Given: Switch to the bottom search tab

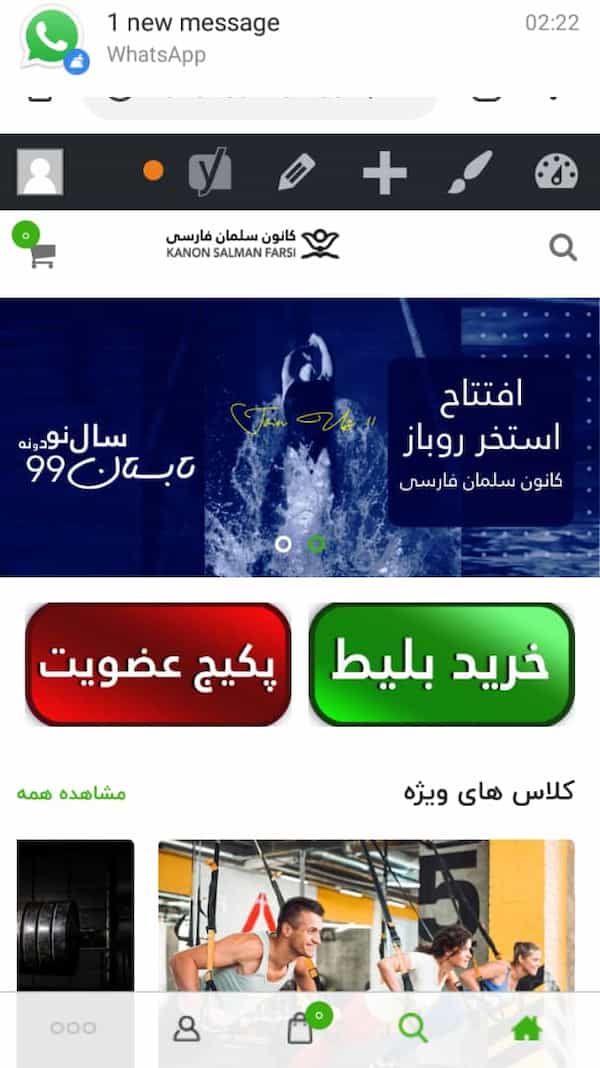Looking at the screenshot, I should click(x=413, y=1028).
